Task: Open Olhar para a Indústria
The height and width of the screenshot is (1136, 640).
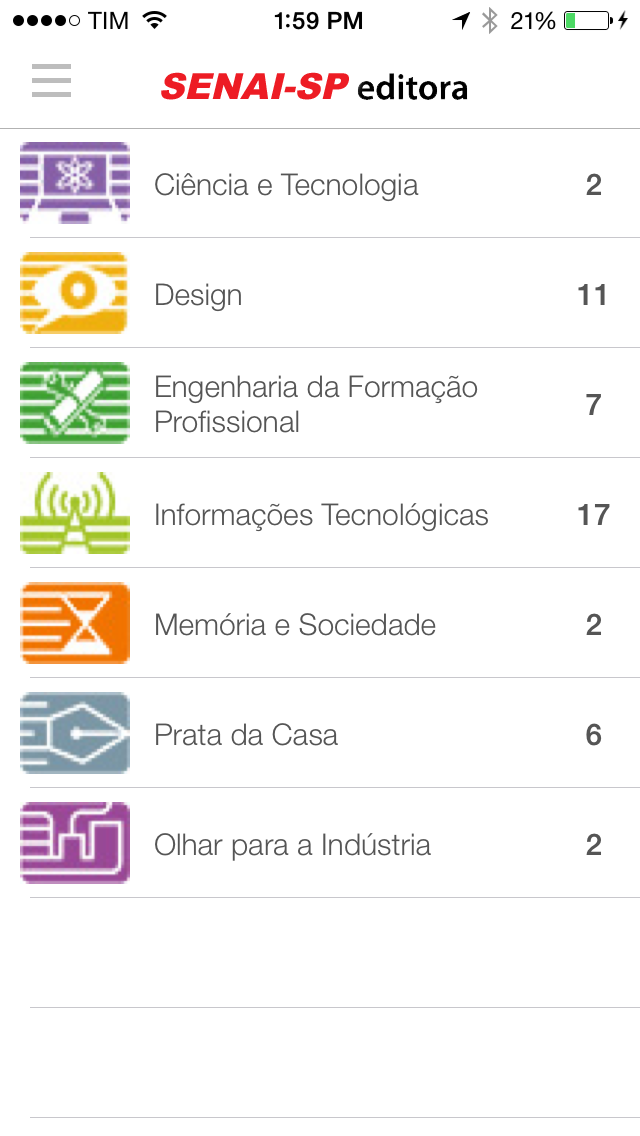Action: click(292, 845)
